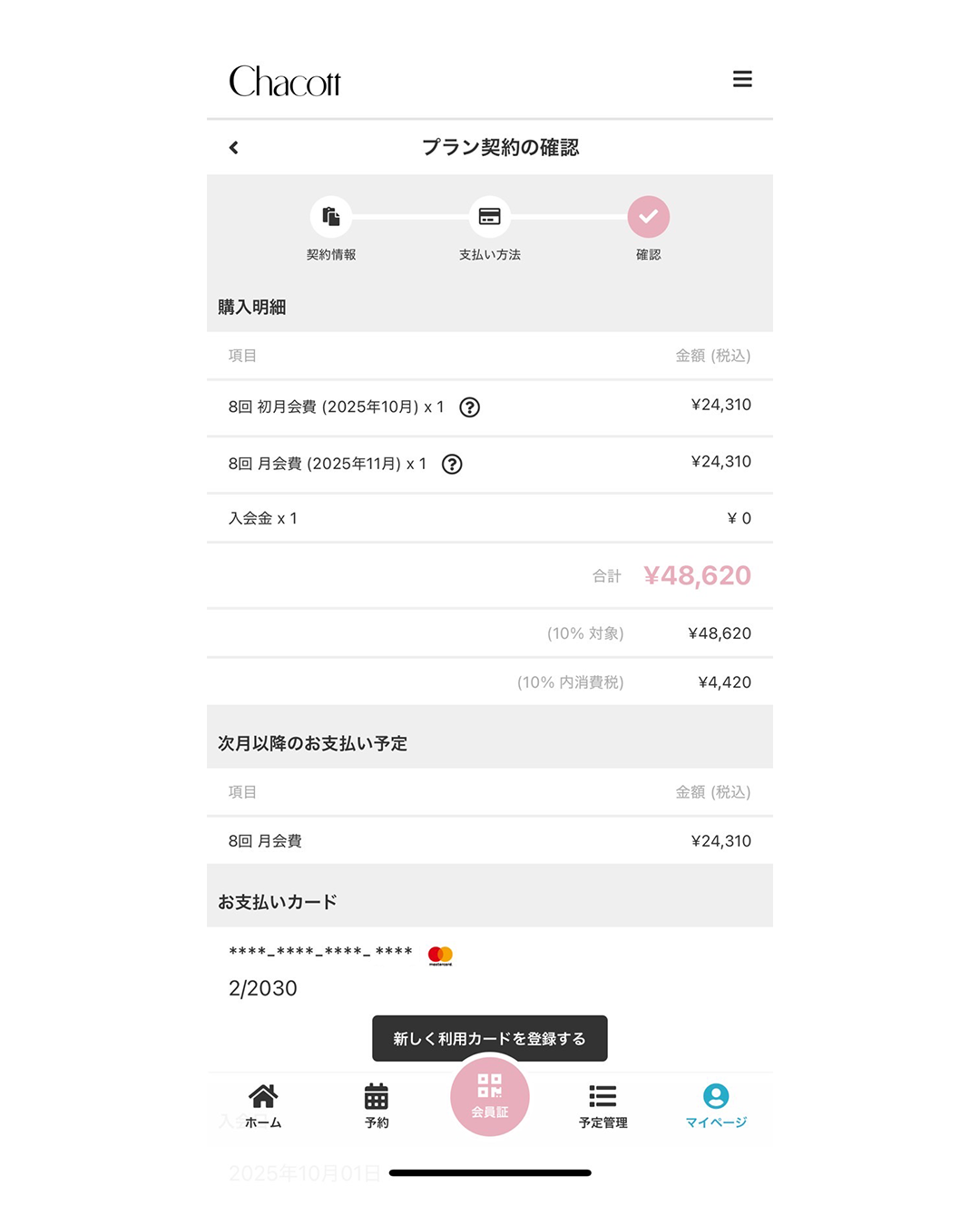Image resolution: width=980 pixels, height=1225 pixels.
Task: Go back from プラン契約の確認
Action: (x=234, y=148)
